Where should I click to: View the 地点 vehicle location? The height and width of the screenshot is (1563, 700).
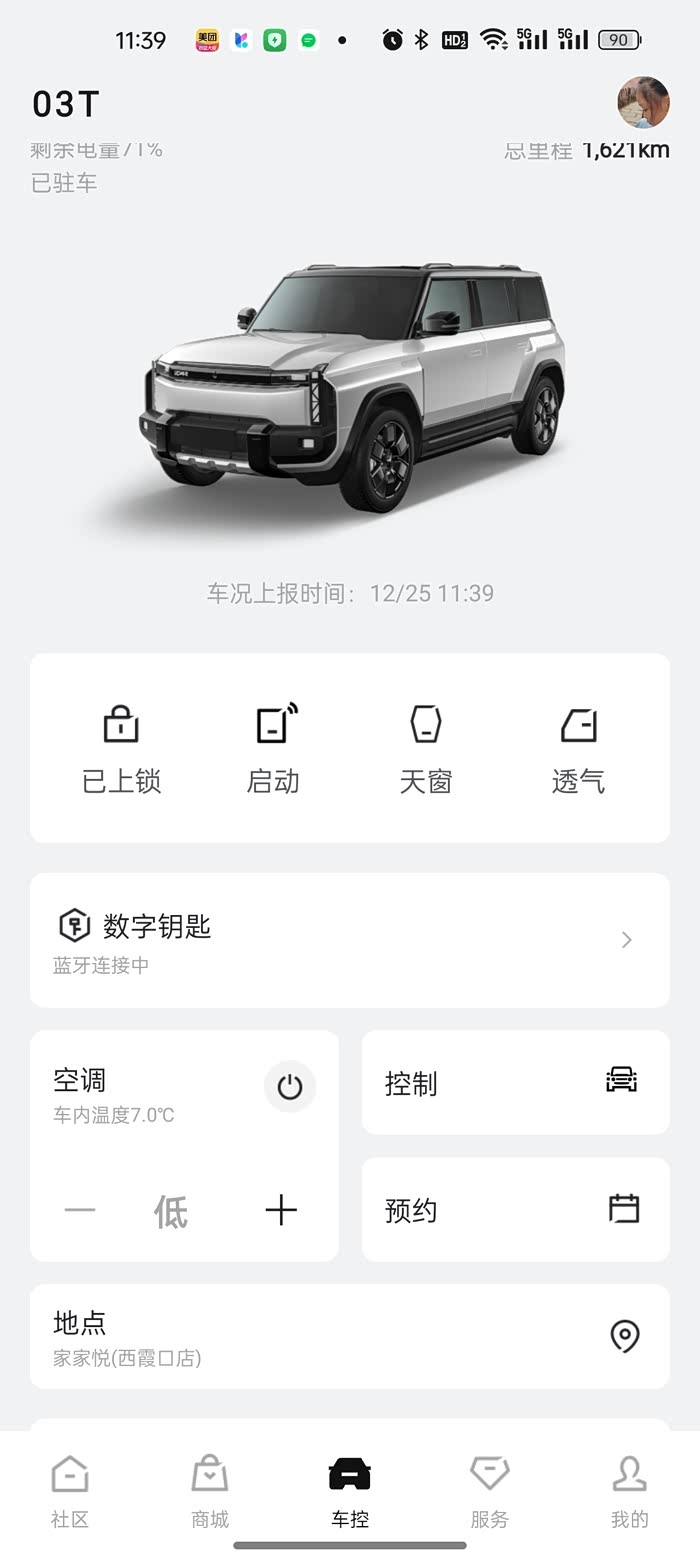(349, 1336)
